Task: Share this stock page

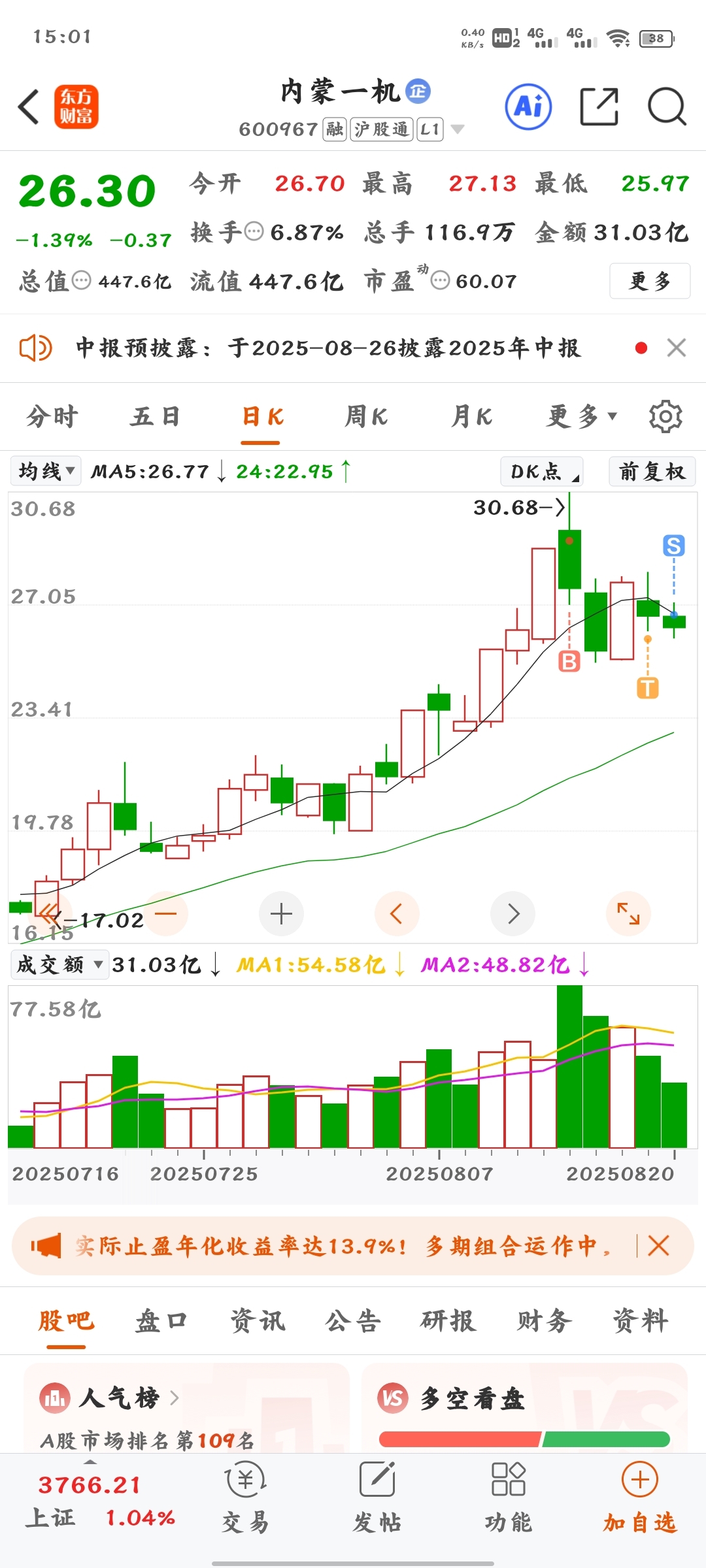Action: tap(599, 106)
